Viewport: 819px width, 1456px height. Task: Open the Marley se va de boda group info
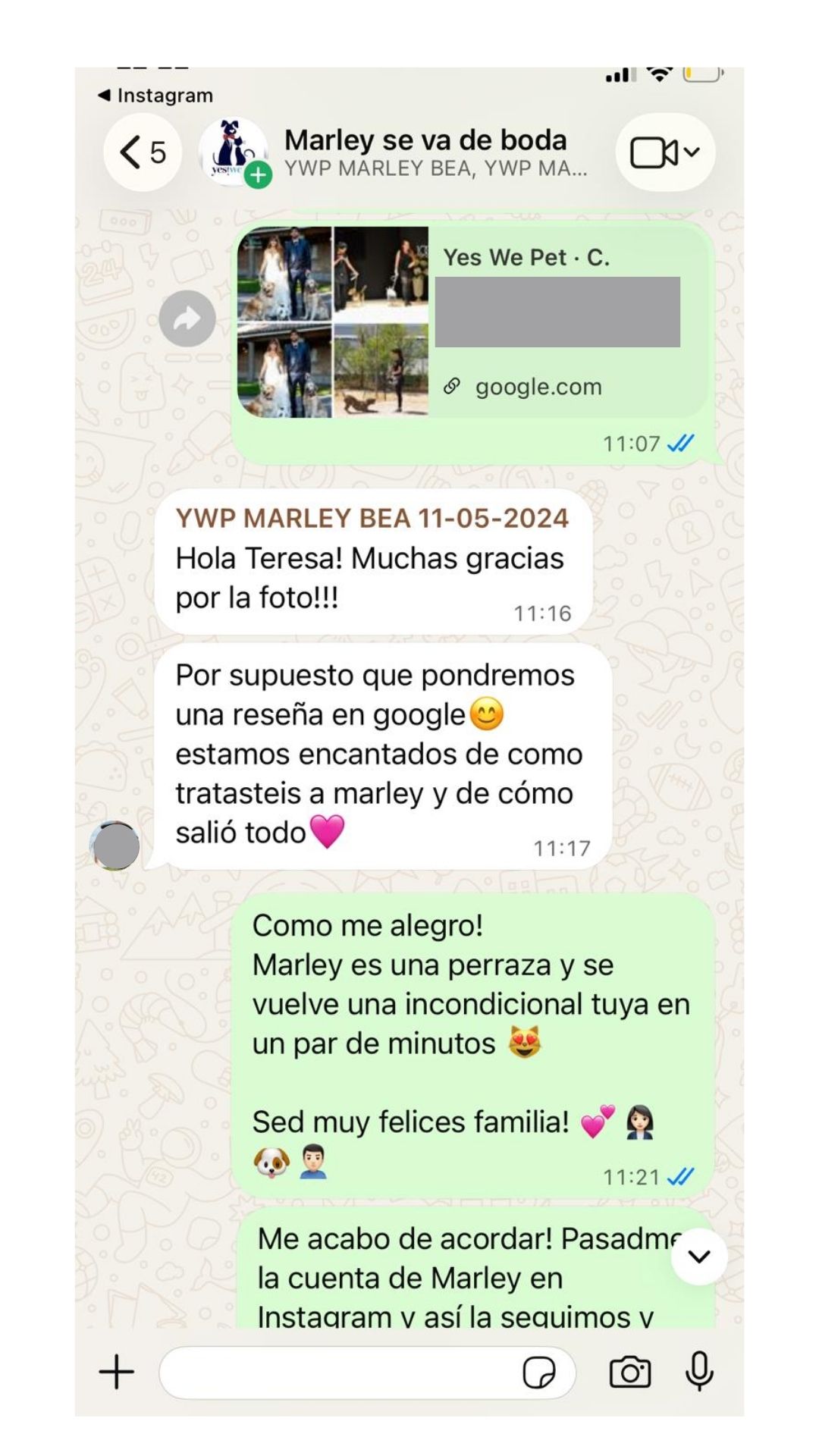pos(425,152)
